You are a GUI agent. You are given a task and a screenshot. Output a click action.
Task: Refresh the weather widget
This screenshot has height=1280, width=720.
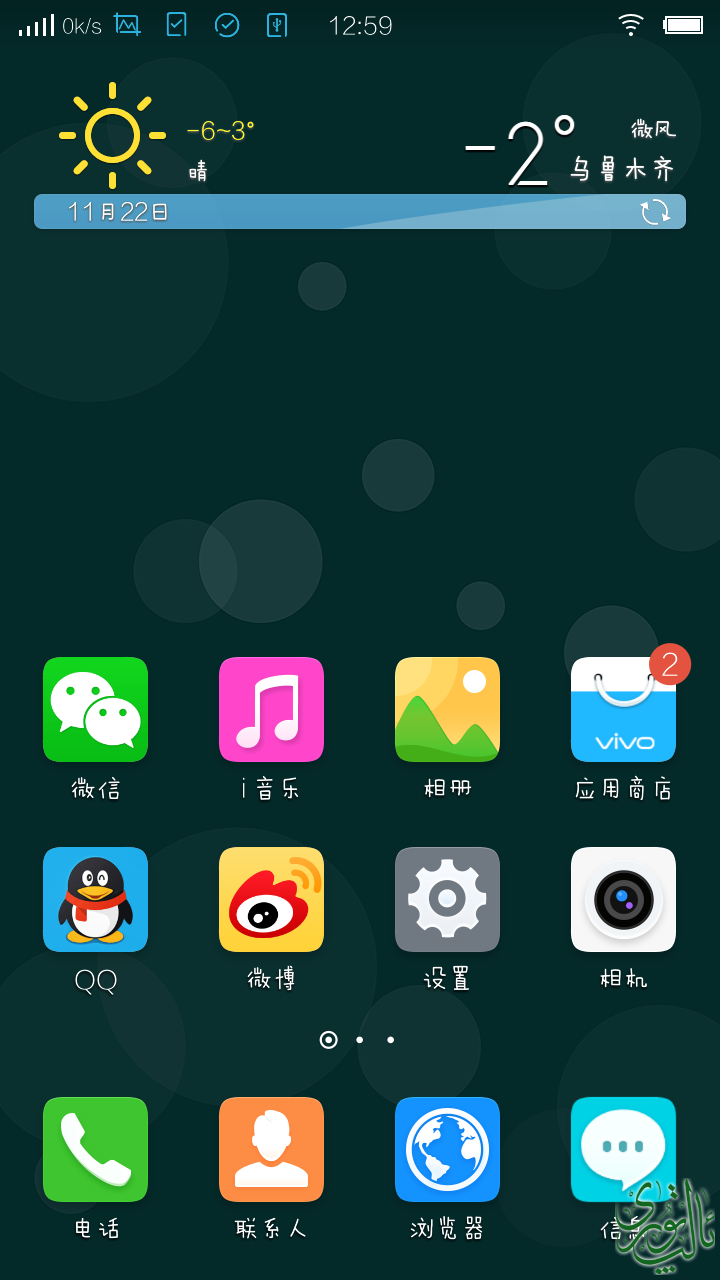coord(655,211)
